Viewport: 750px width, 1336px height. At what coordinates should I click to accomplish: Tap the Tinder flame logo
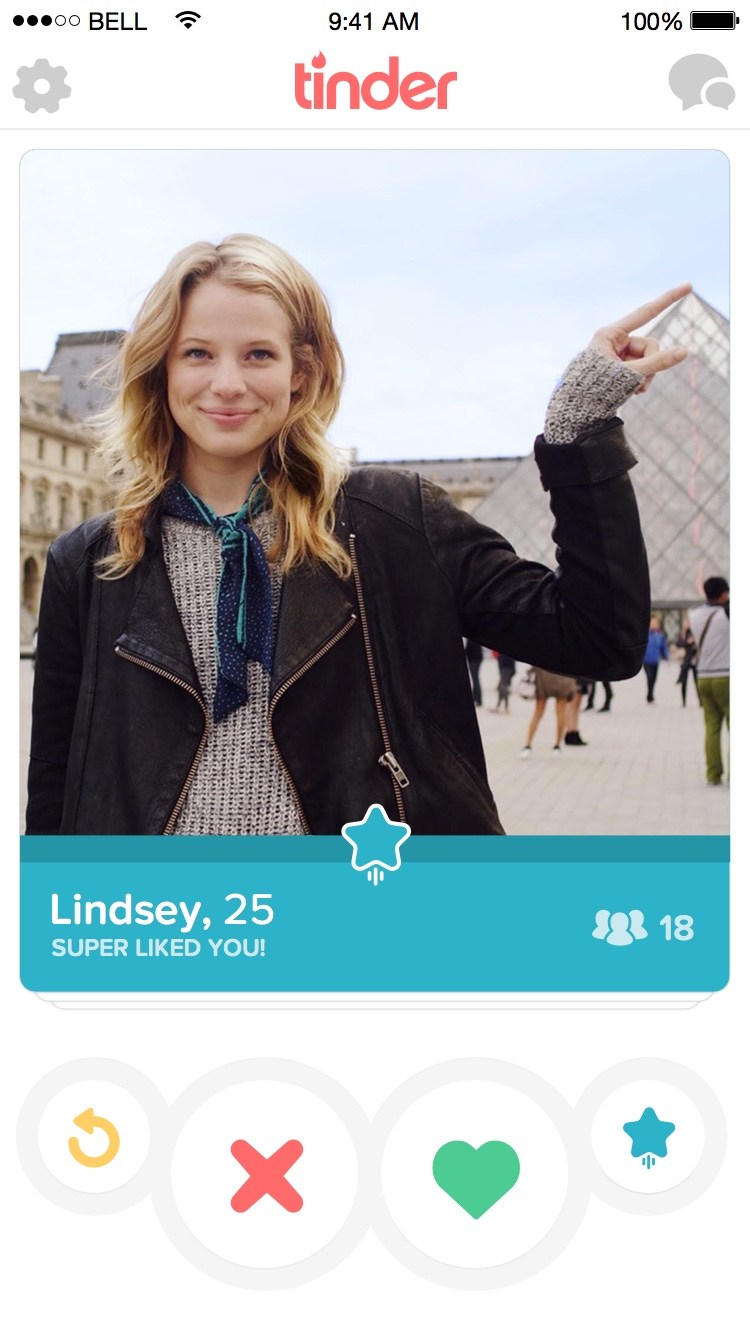[x=375, y=86]
